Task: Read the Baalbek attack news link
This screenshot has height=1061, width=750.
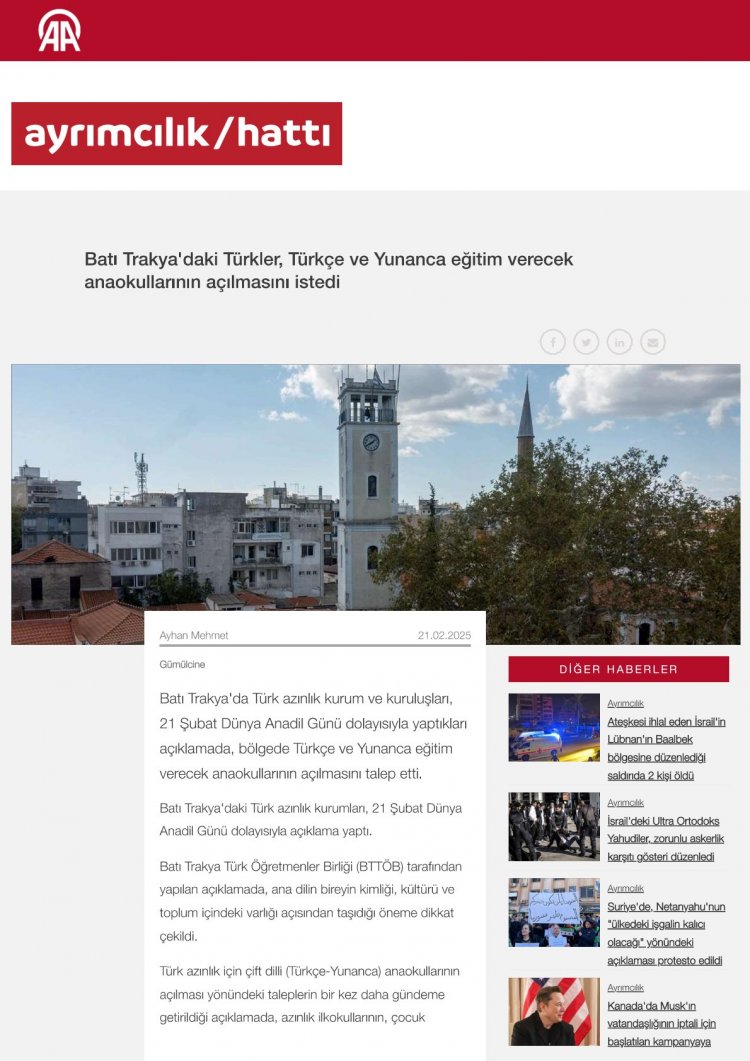Action: (x=666, y=748)
